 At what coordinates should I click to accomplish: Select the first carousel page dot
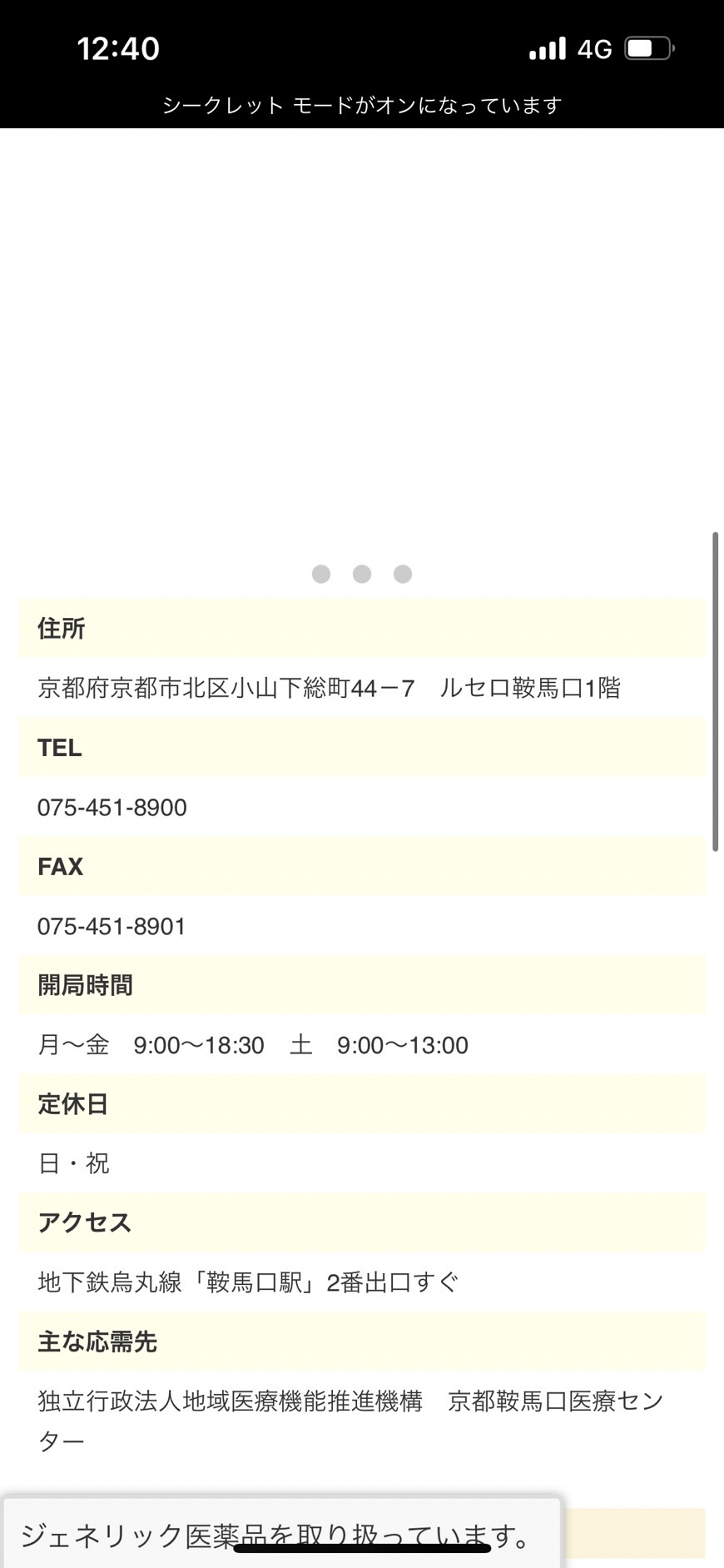(321, 574)
